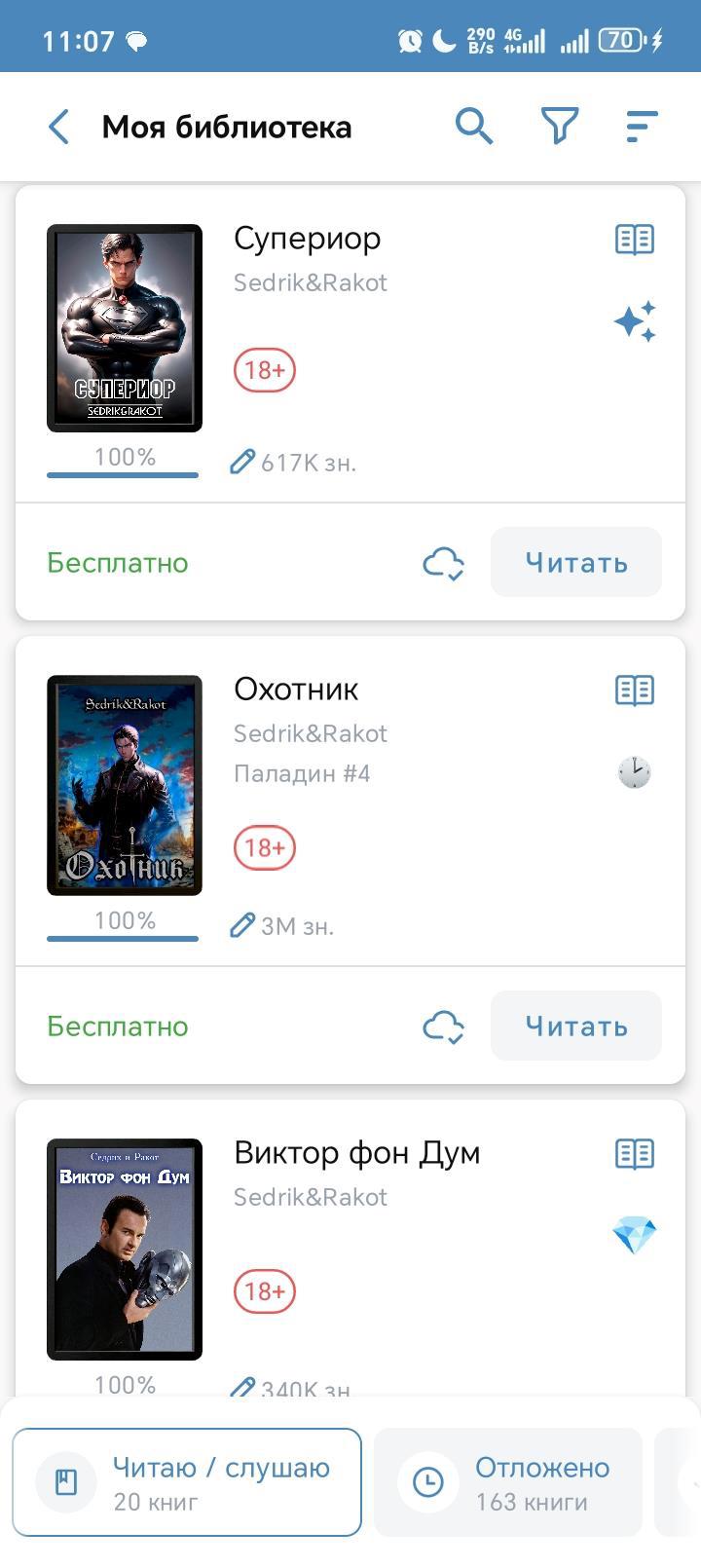Viewport: 701px width, 1568px height.
Task: Tap the book icon on Охотник card
Action: (x=635, y=691)
